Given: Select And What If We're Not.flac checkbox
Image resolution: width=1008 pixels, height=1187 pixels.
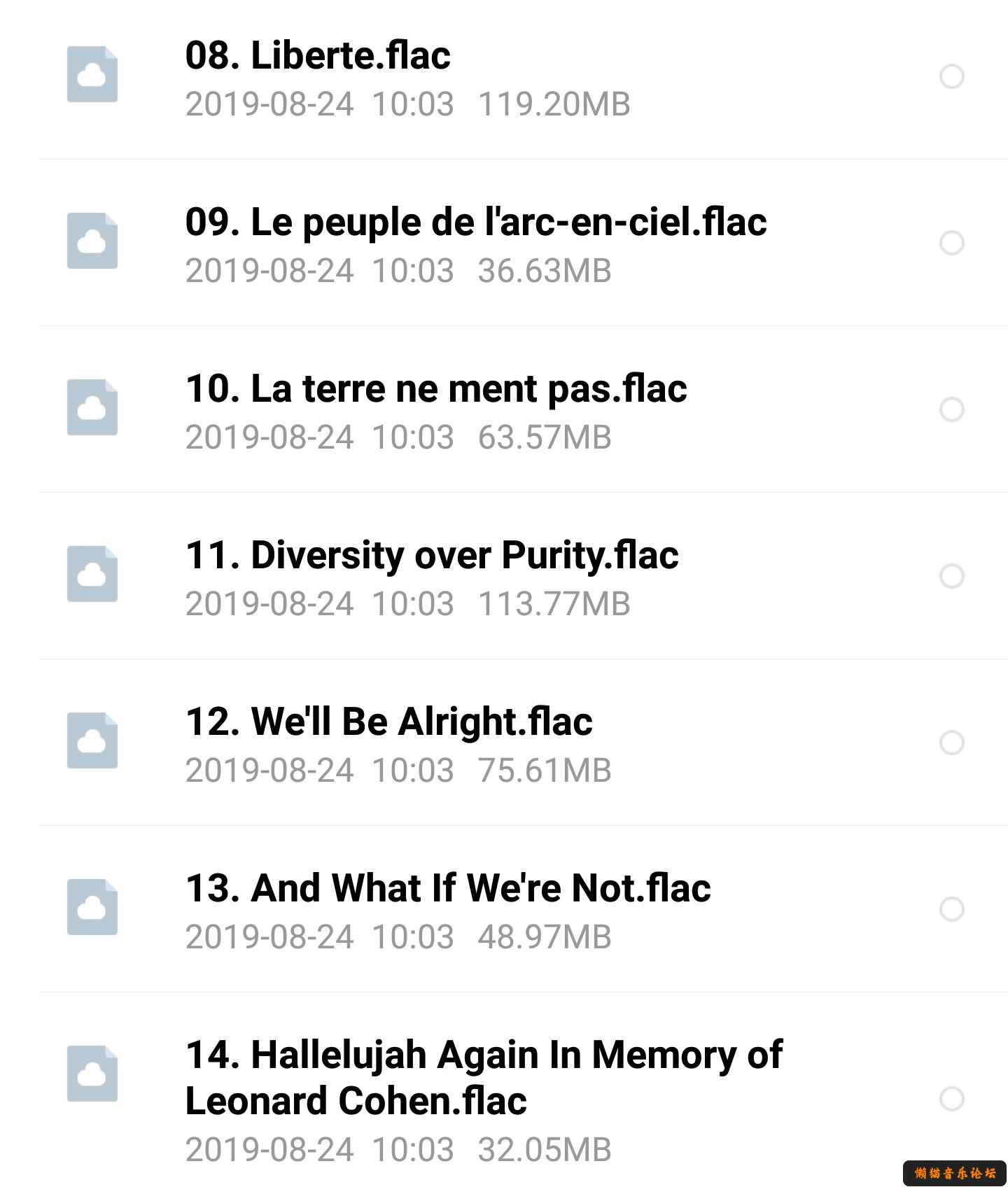Looking at the screenshot, I should pyautogui.click(x=951, y=909).
